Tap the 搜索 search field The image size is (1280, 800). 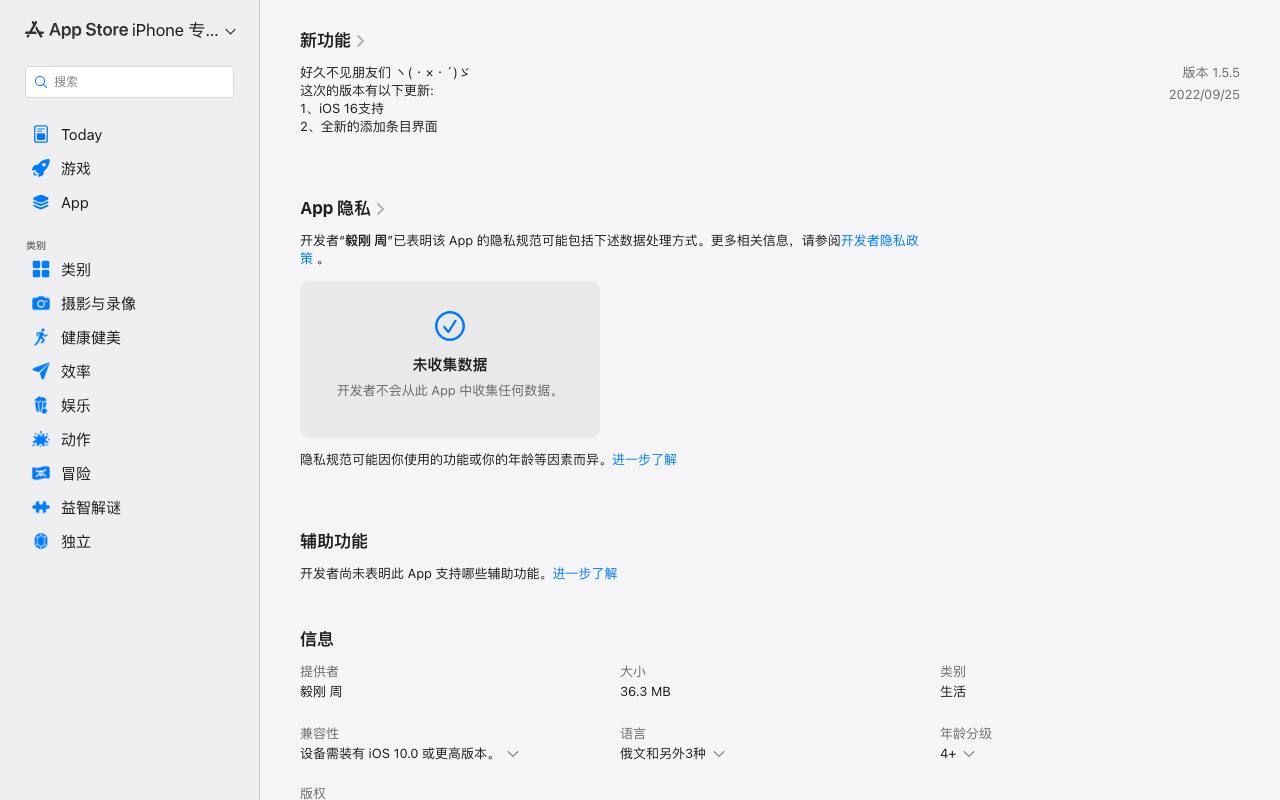pos(129,82)
